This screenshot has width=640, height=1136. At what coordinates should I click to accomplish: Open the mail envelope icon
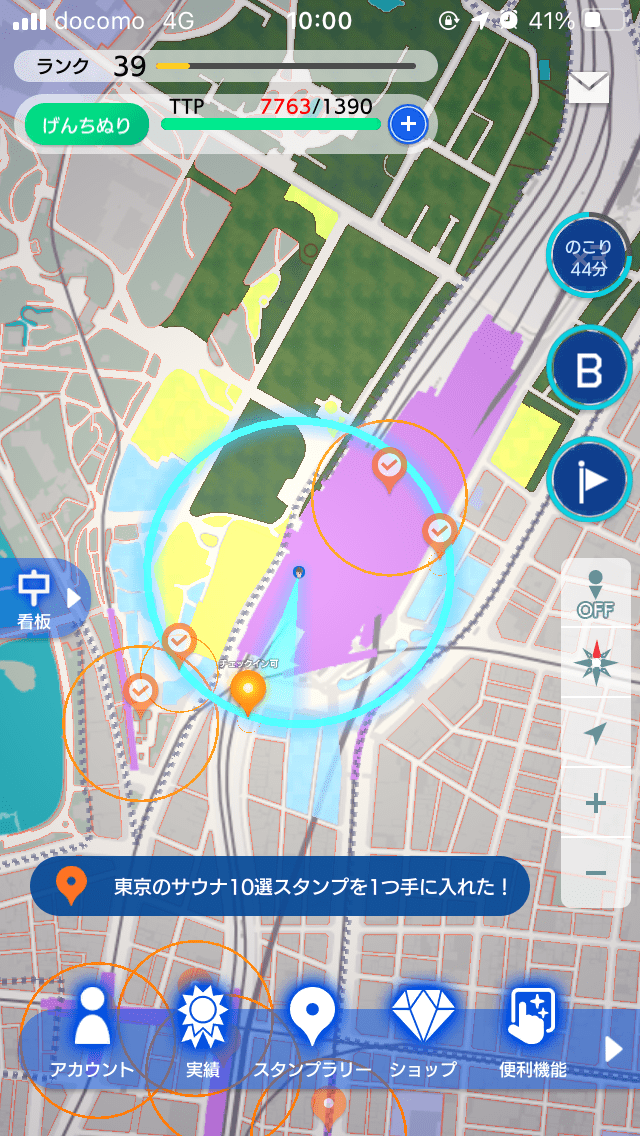click(x=588, y=88)
